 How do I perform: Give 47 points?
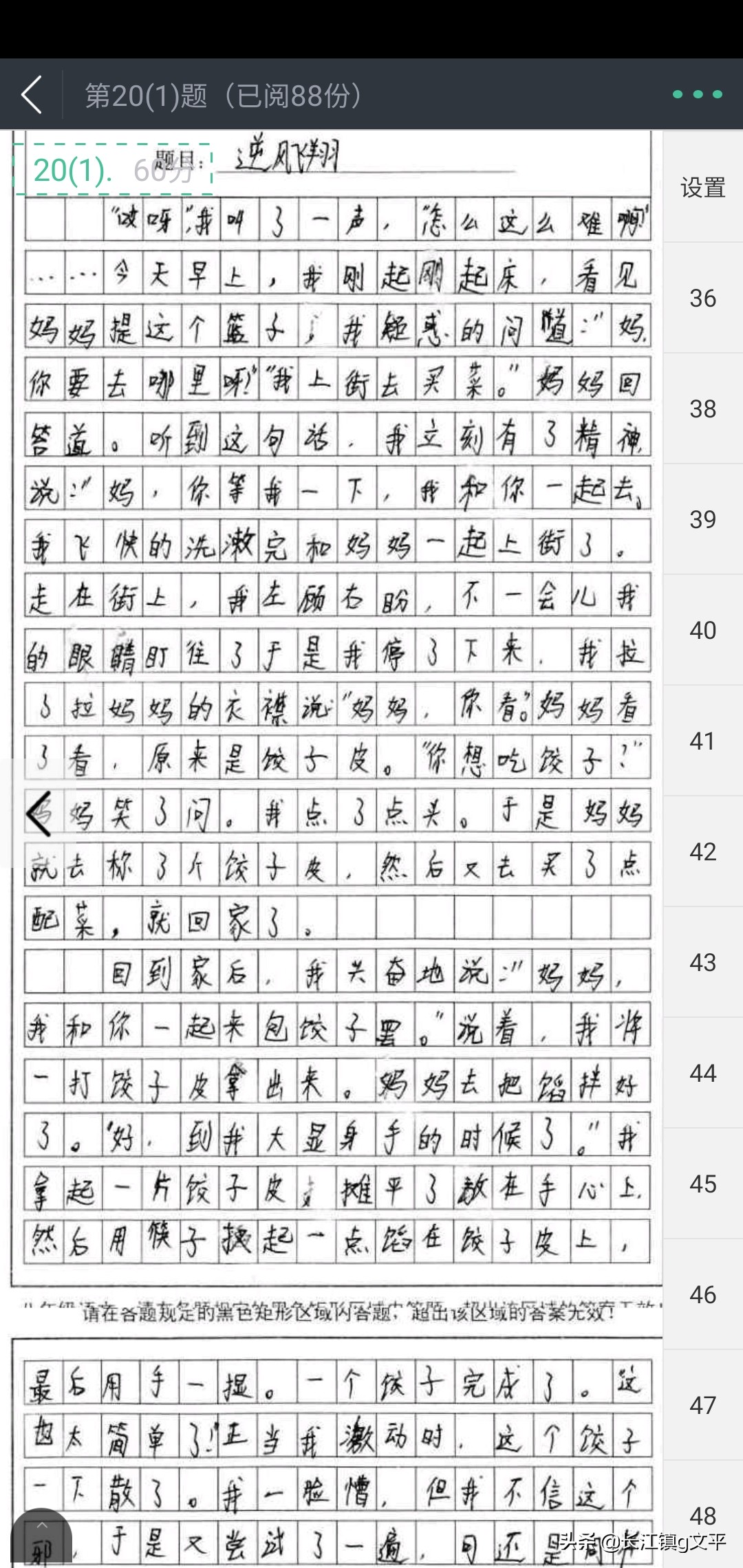pyautogui.click(x=703, y=1405)
